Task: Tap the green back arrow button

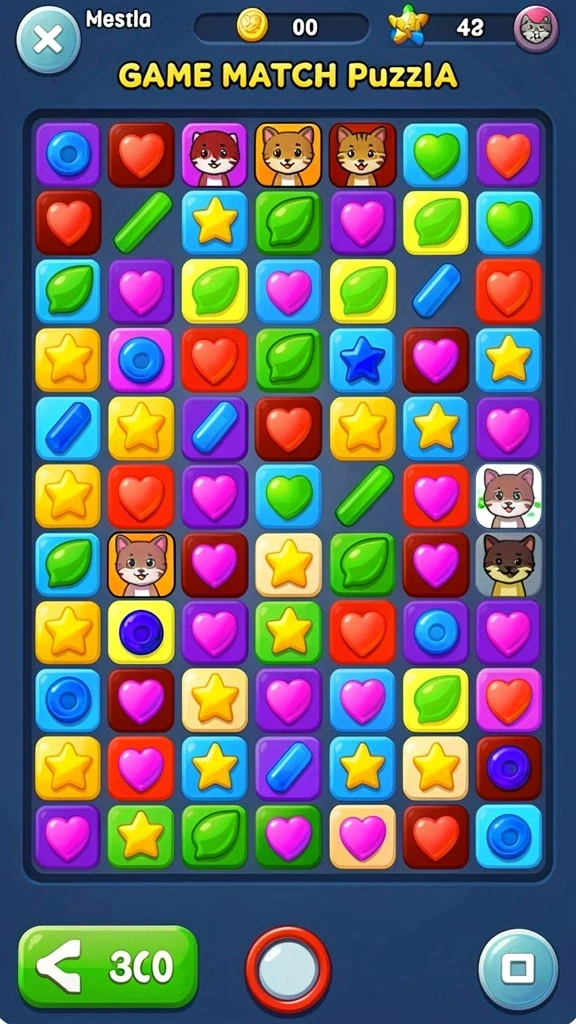Action: click(108, 967)
